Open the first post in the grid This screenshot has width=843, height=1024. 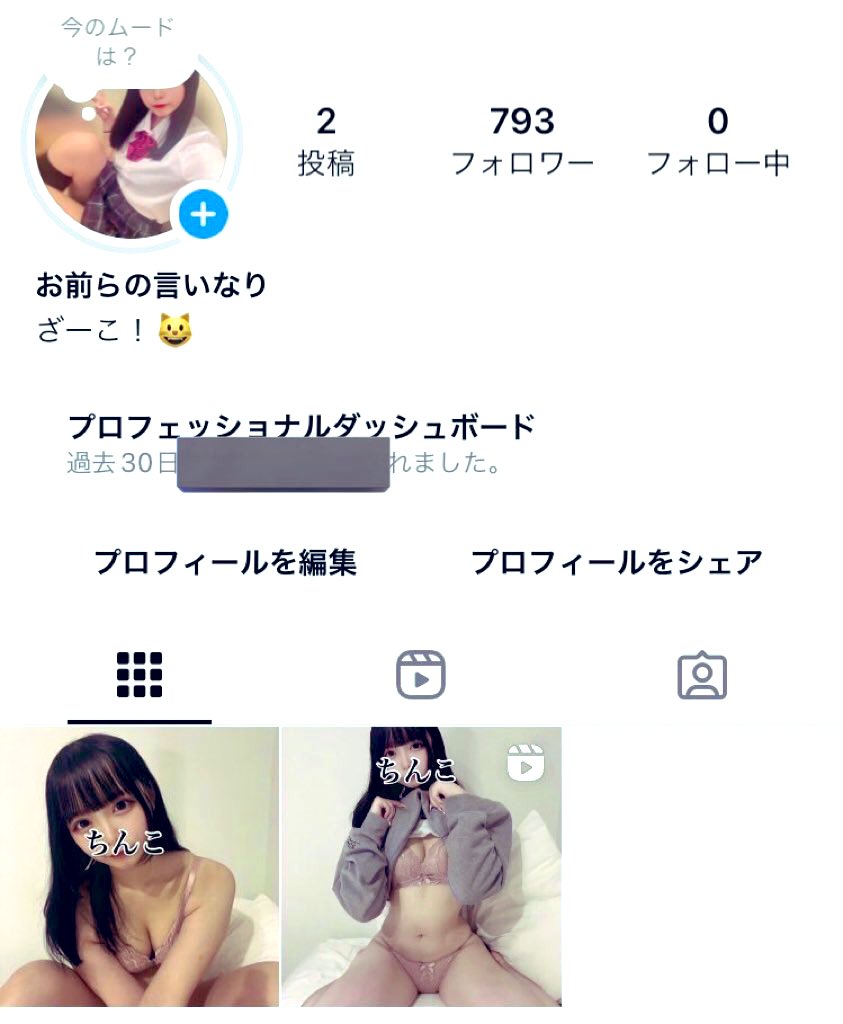coord(139,866)
